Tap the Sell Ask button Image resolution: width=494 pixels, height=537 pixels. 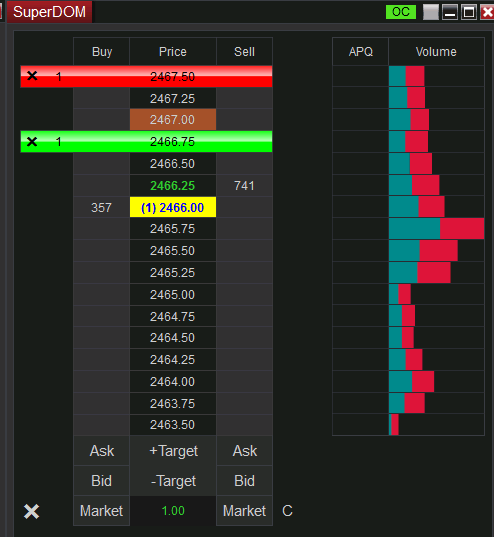[x=244, y=451]
